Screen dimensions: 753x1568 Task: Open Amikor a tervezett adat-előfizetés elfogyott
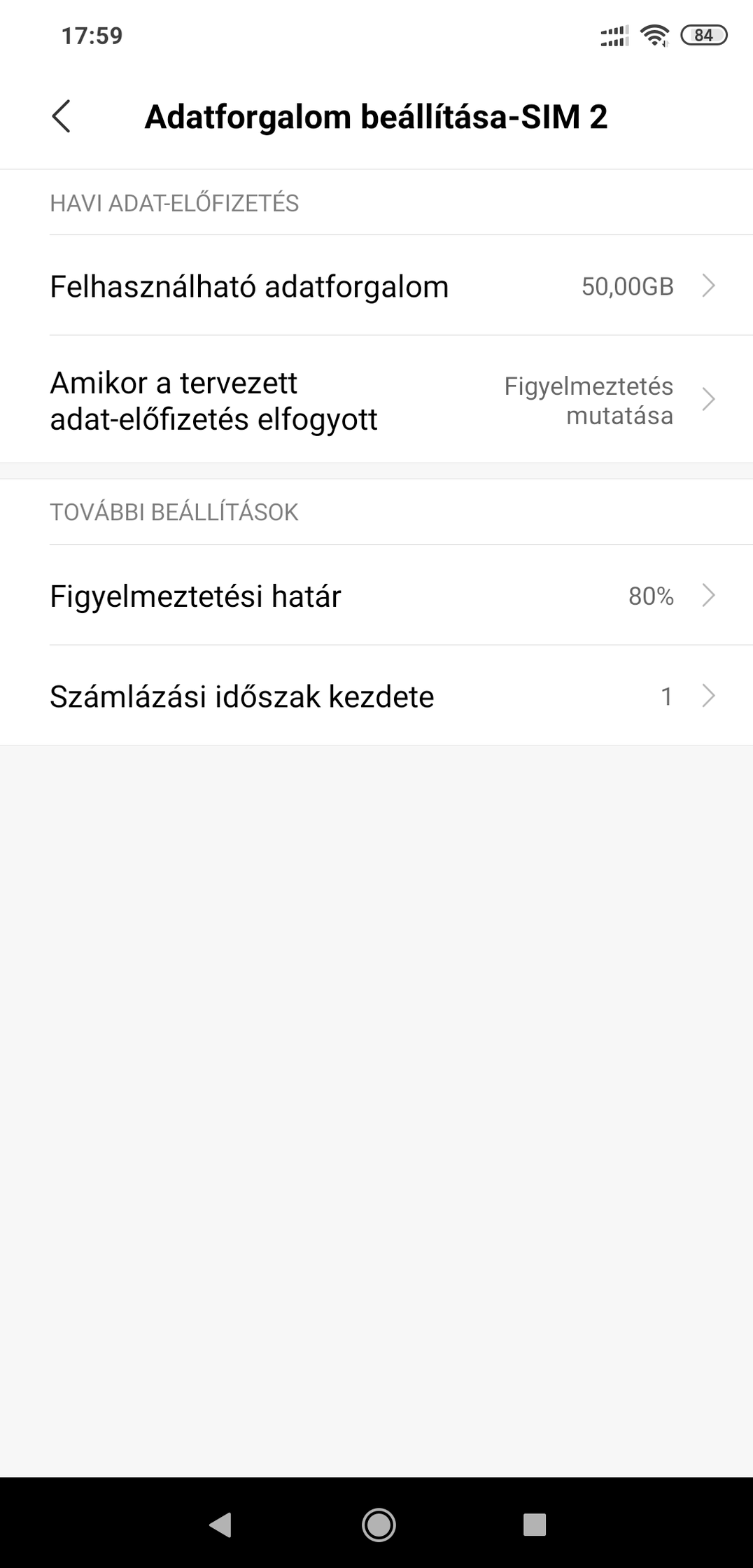point(376,399)
